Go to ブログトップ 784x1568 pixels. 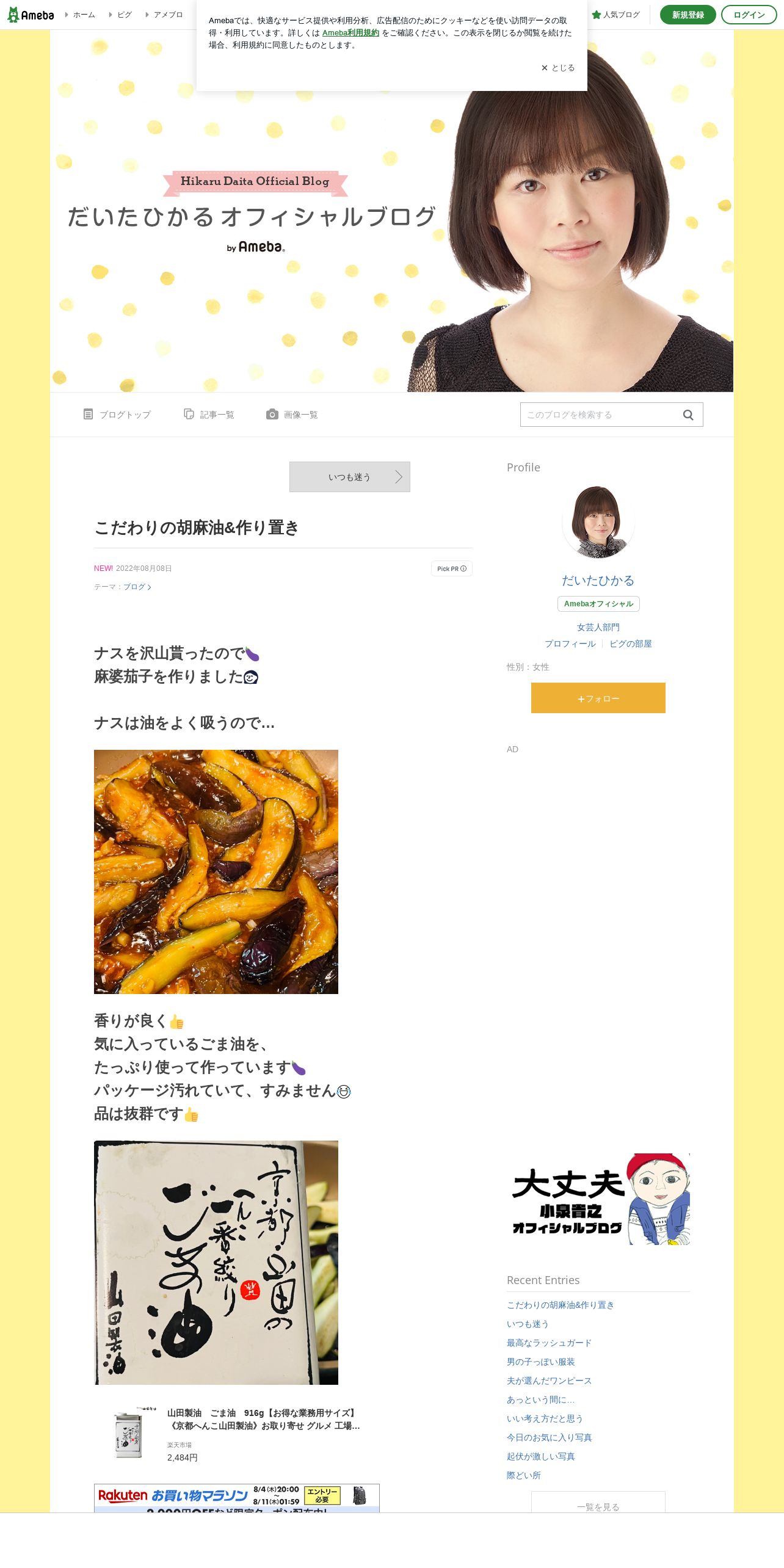coord(117,415)
